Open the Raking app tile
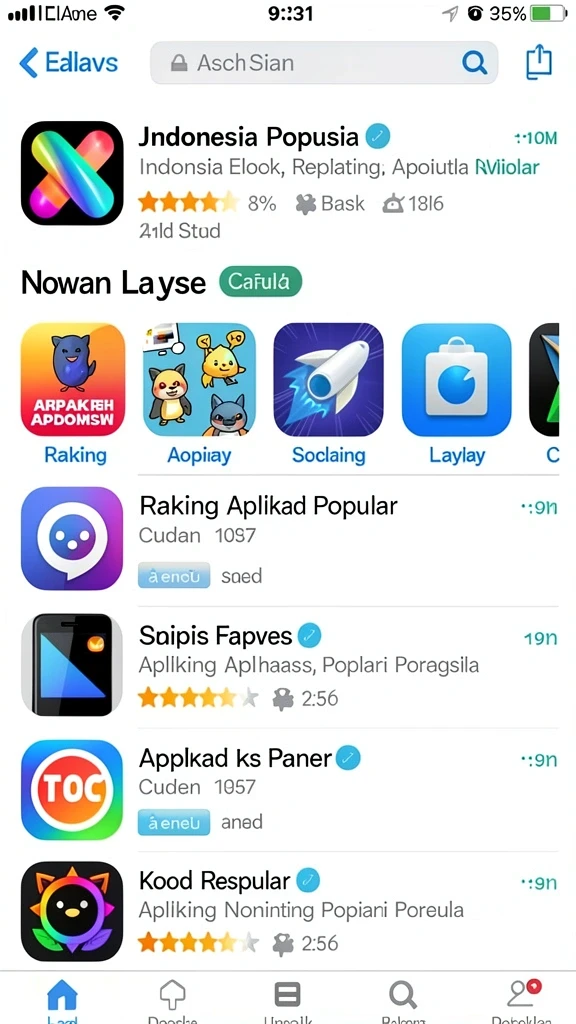This screenshot has height=1024, width=576. tap(73, 394)
